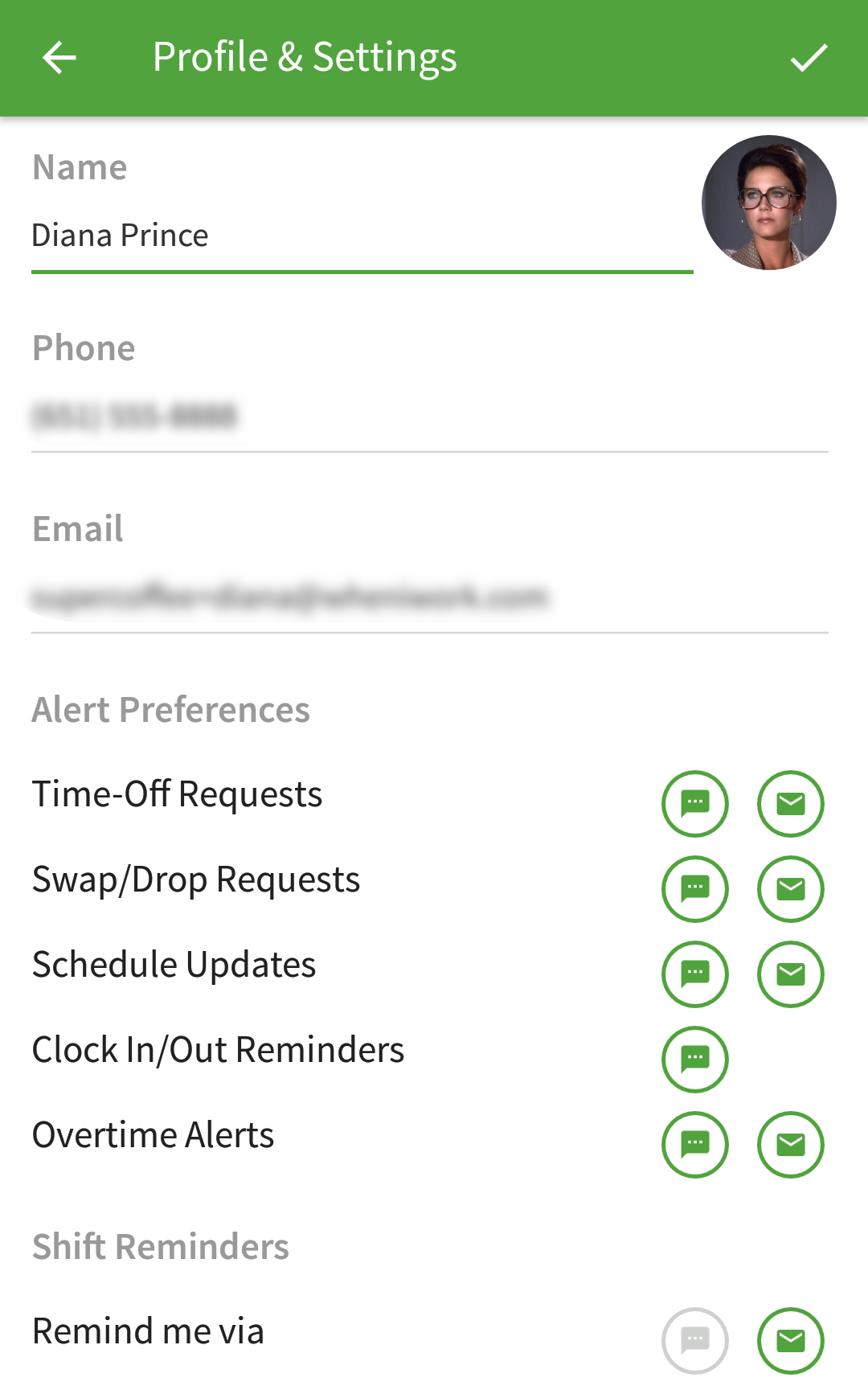Save profile changes with the checkmark

click(809, 57)
